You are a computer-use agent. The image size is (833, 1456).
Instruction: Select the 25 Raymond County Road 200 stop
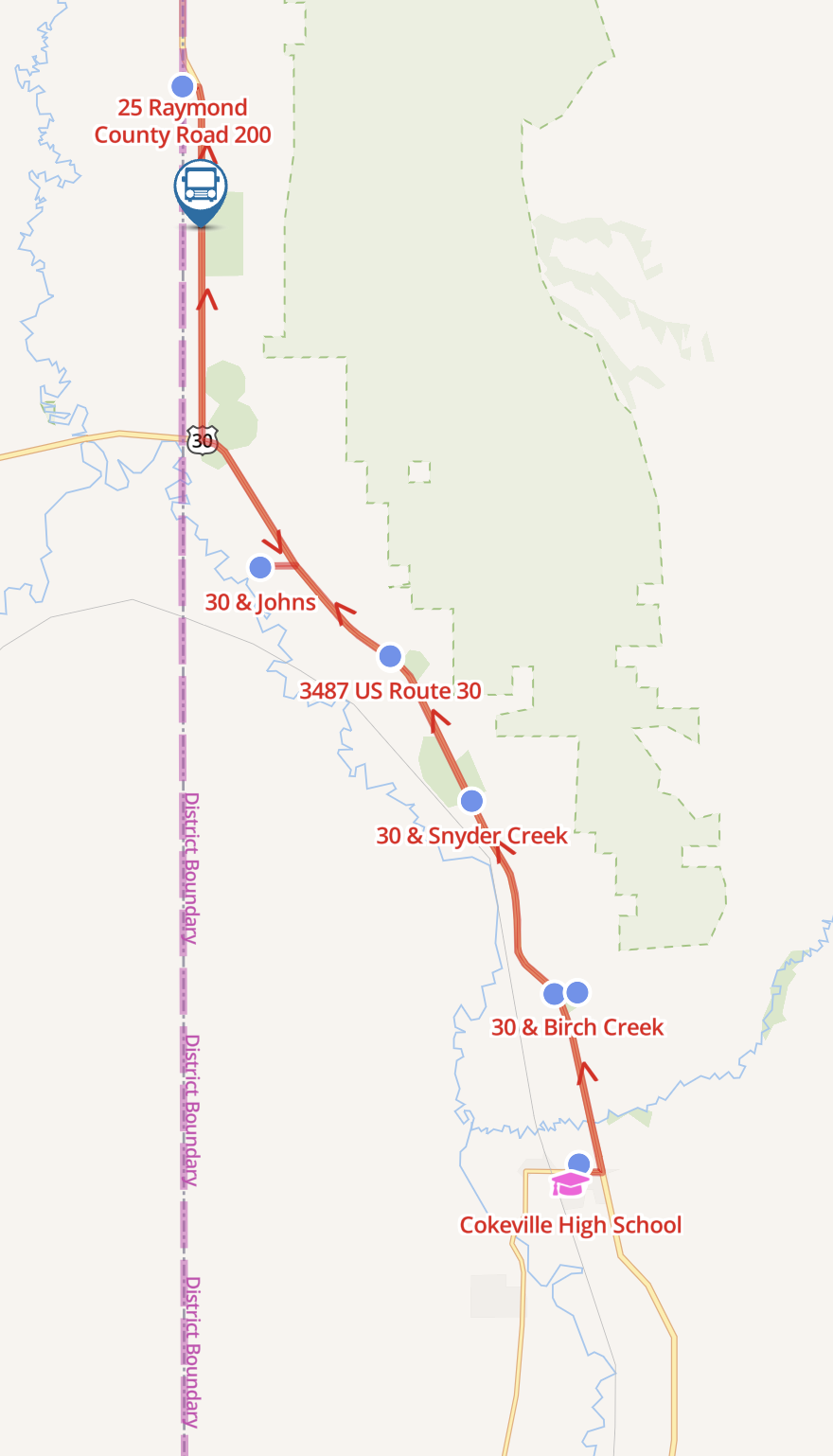tap(182, 86)
